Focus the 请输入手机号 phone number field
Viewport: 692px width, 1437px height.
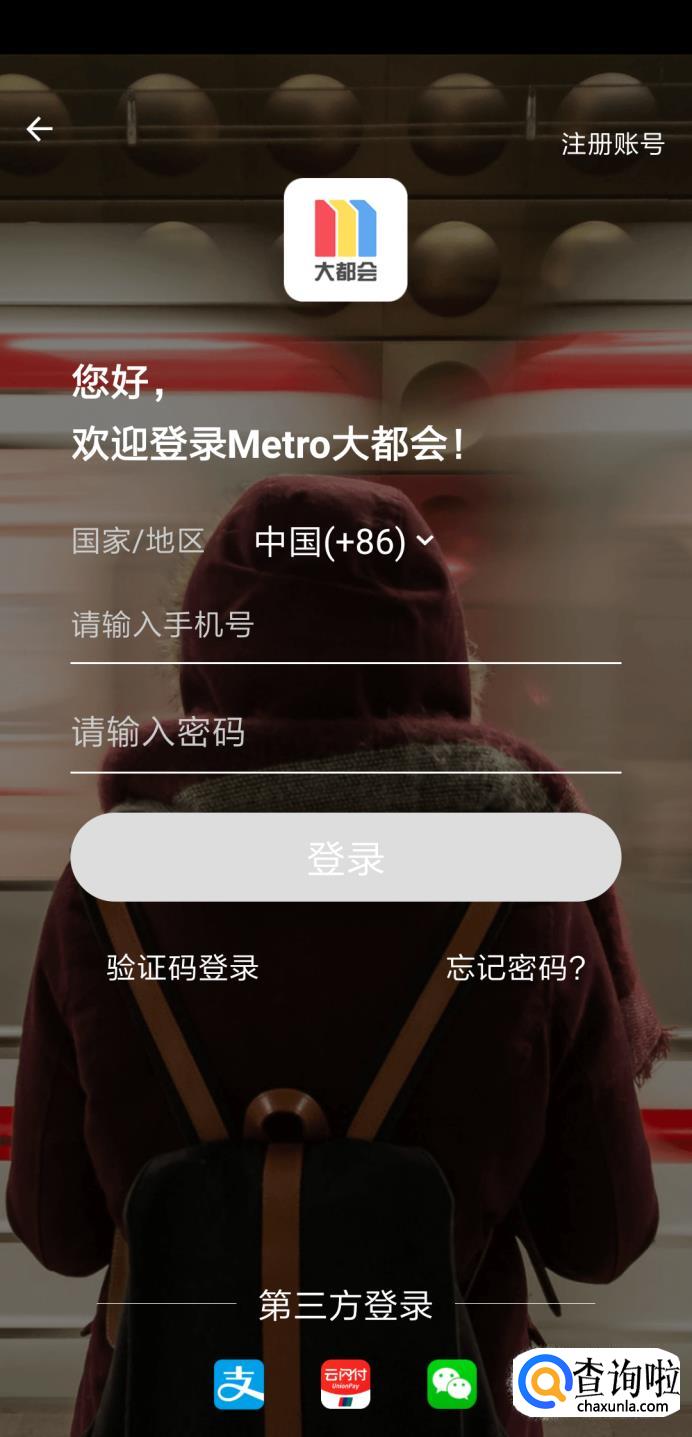pos(345,627)
